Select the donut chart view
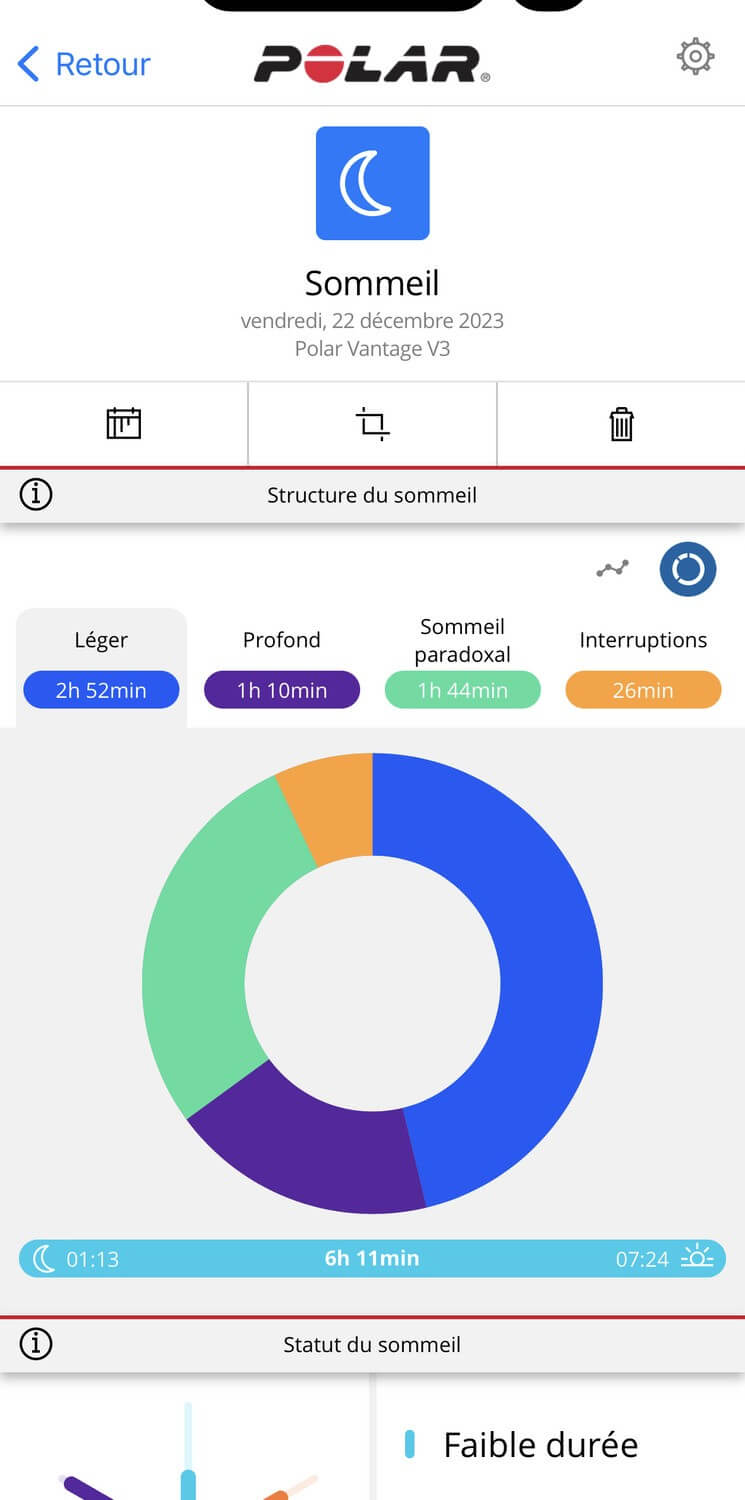The image size is (745, 1500). [x=688, y=569]
